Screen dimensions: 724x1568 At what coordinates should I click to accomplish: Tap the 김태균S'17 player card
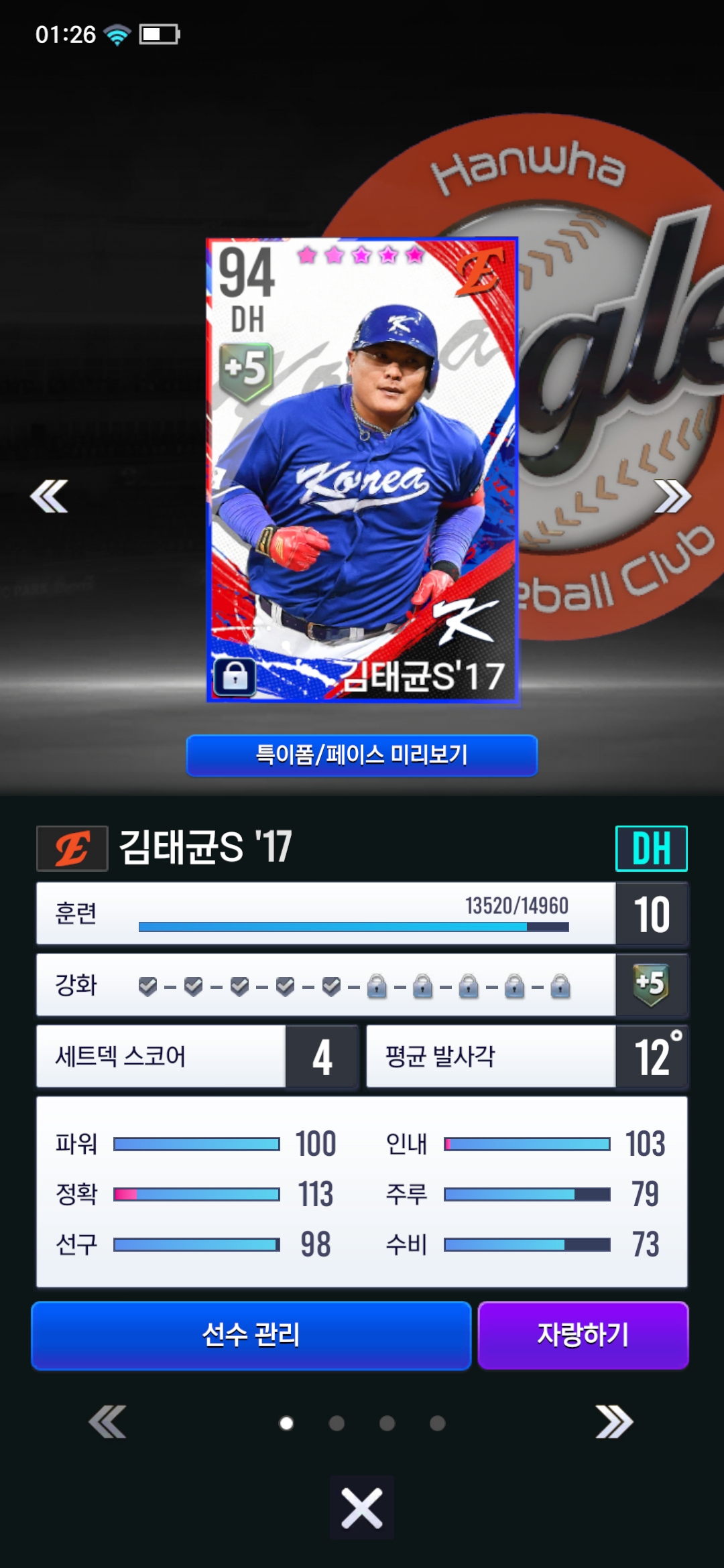362,470
